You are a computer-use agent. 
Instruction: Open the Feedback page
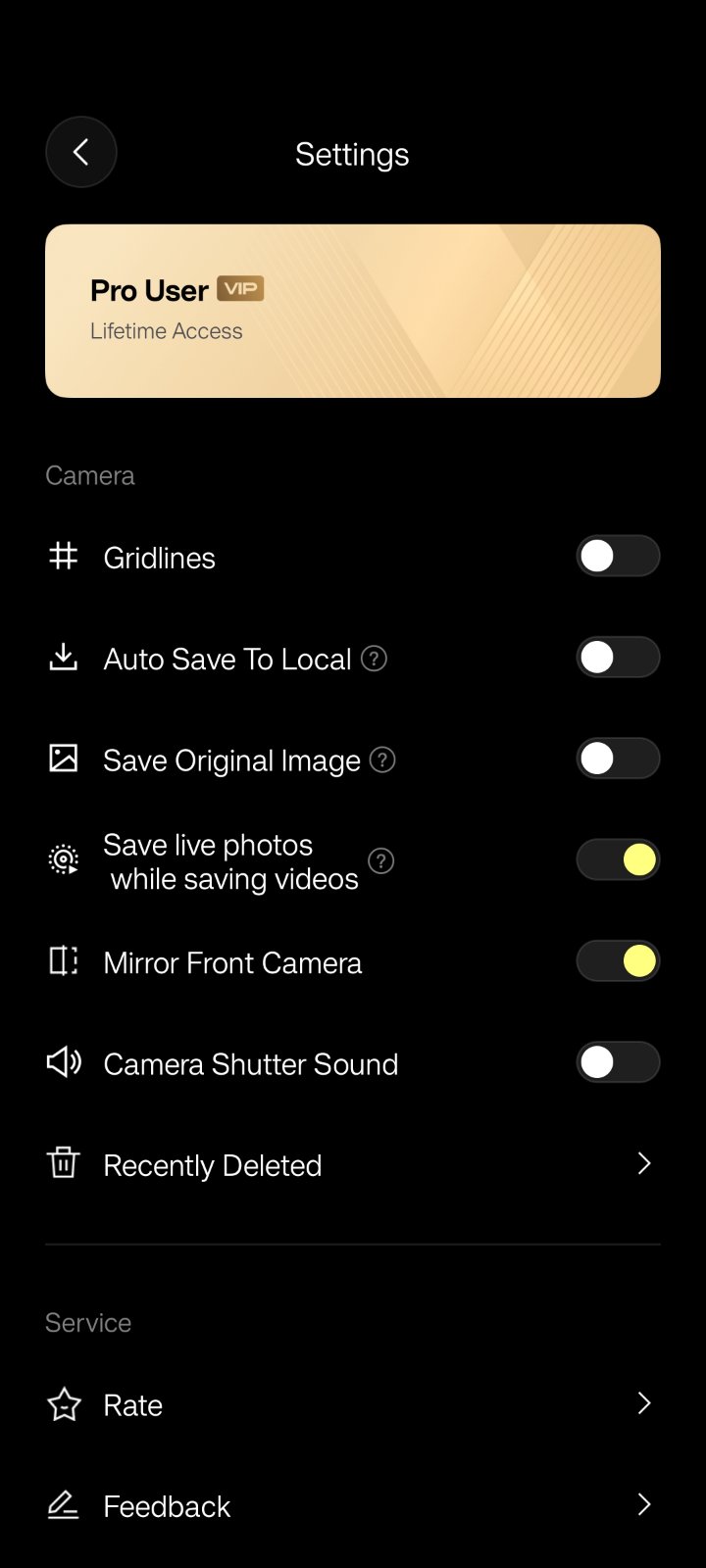click(x=353, y=1505)
